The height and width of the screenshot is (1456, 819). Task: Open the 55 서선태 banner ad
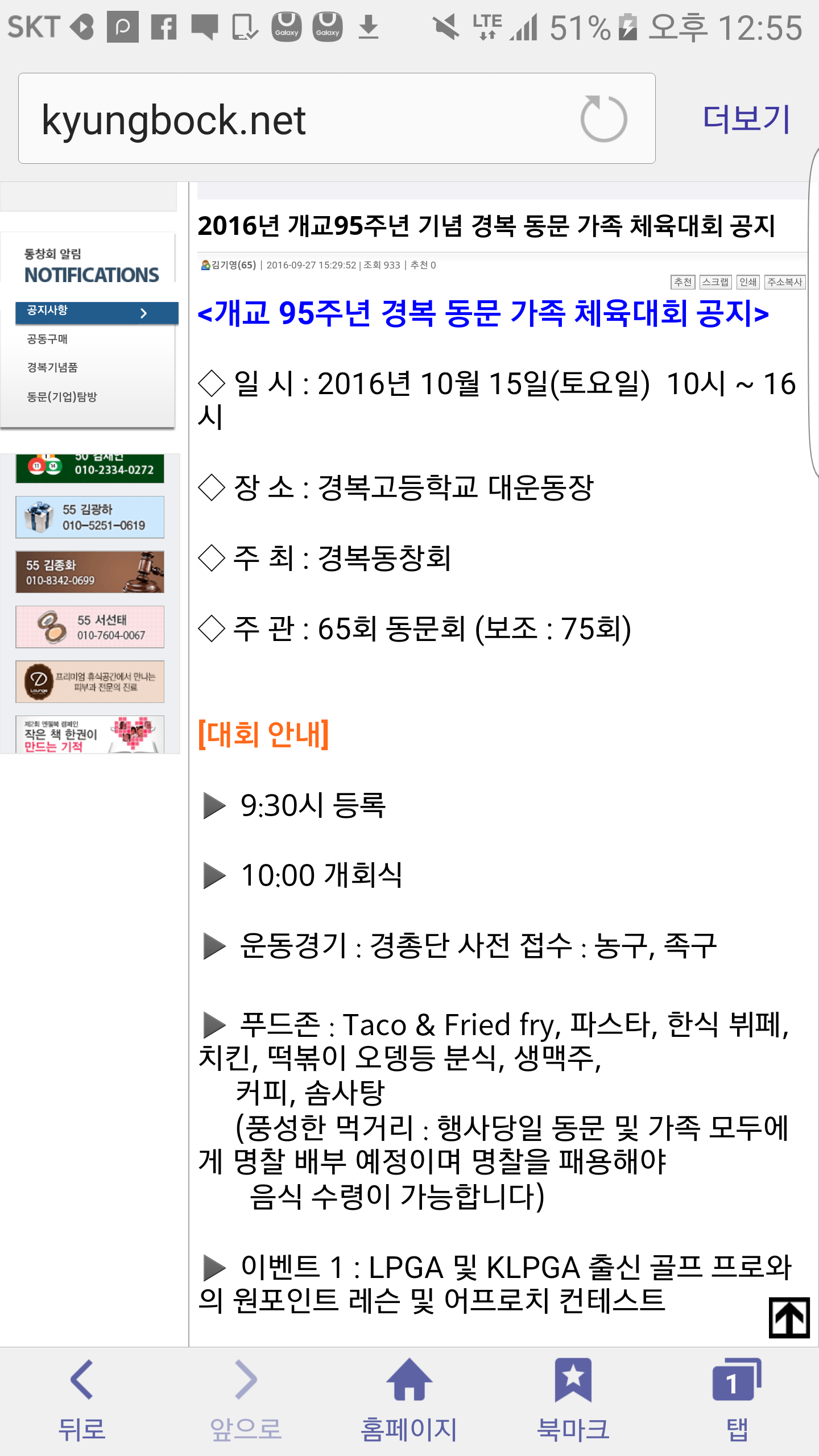pyautogui.click(x=90, y=627)
